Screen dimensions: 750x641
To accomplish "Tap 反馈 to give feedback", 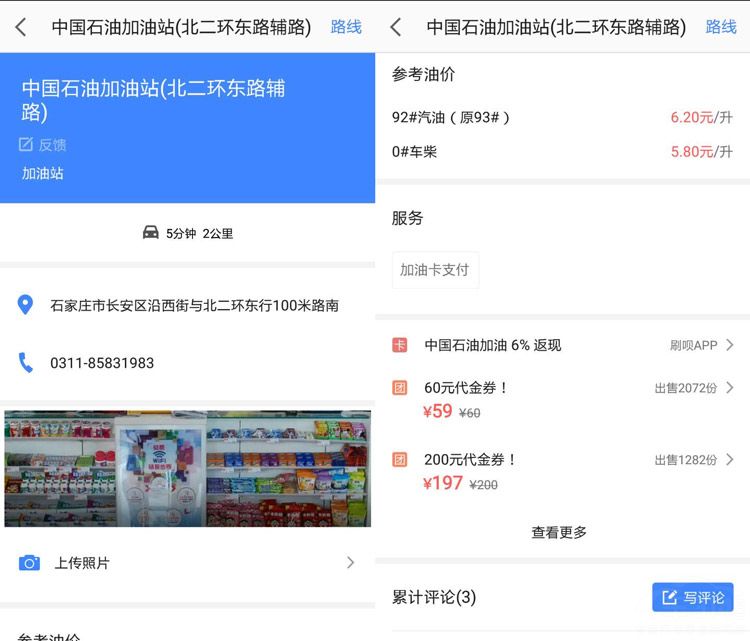I will point(43,145).
